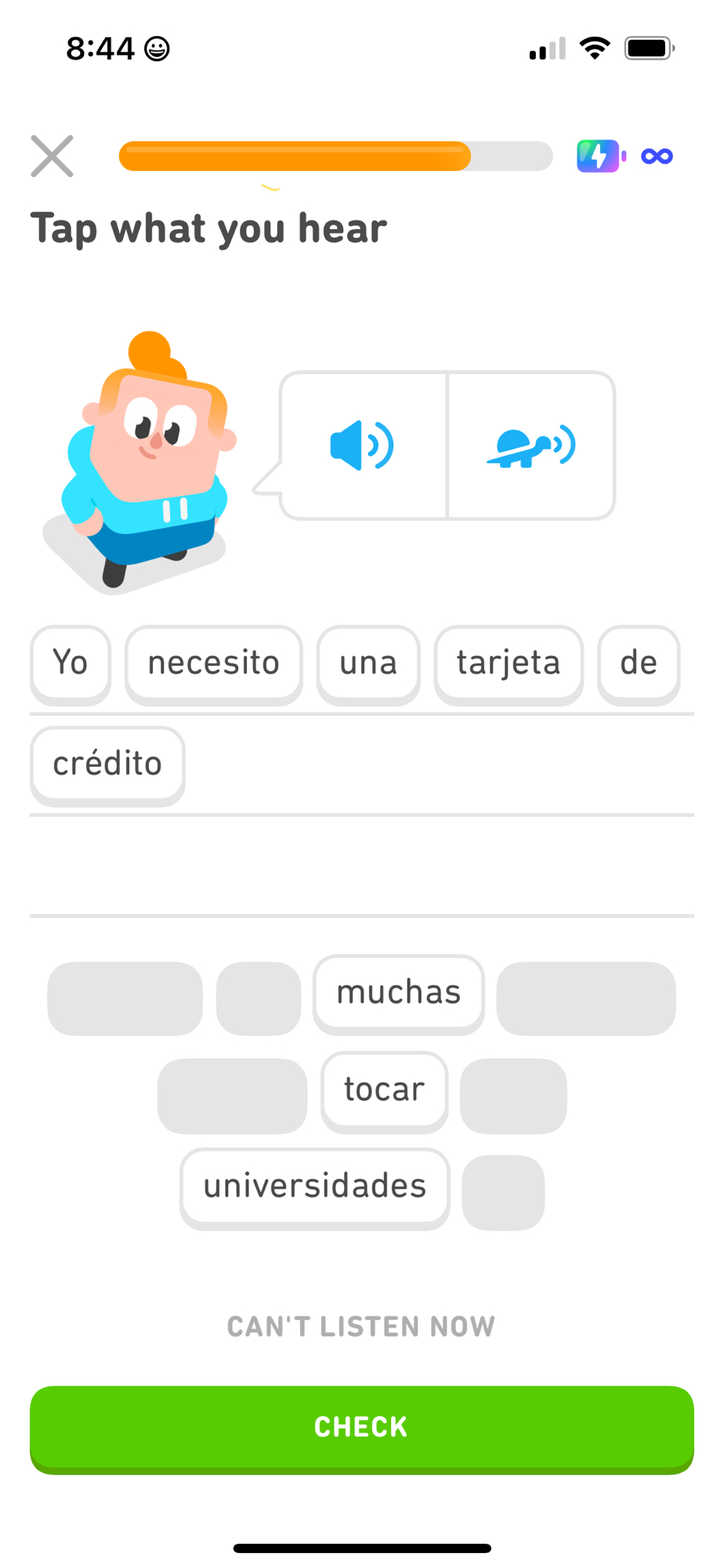Deselect the 'tarjeta' word chip
The image size is (724, 1568).
pyautogui.click(x=509, y=663)
